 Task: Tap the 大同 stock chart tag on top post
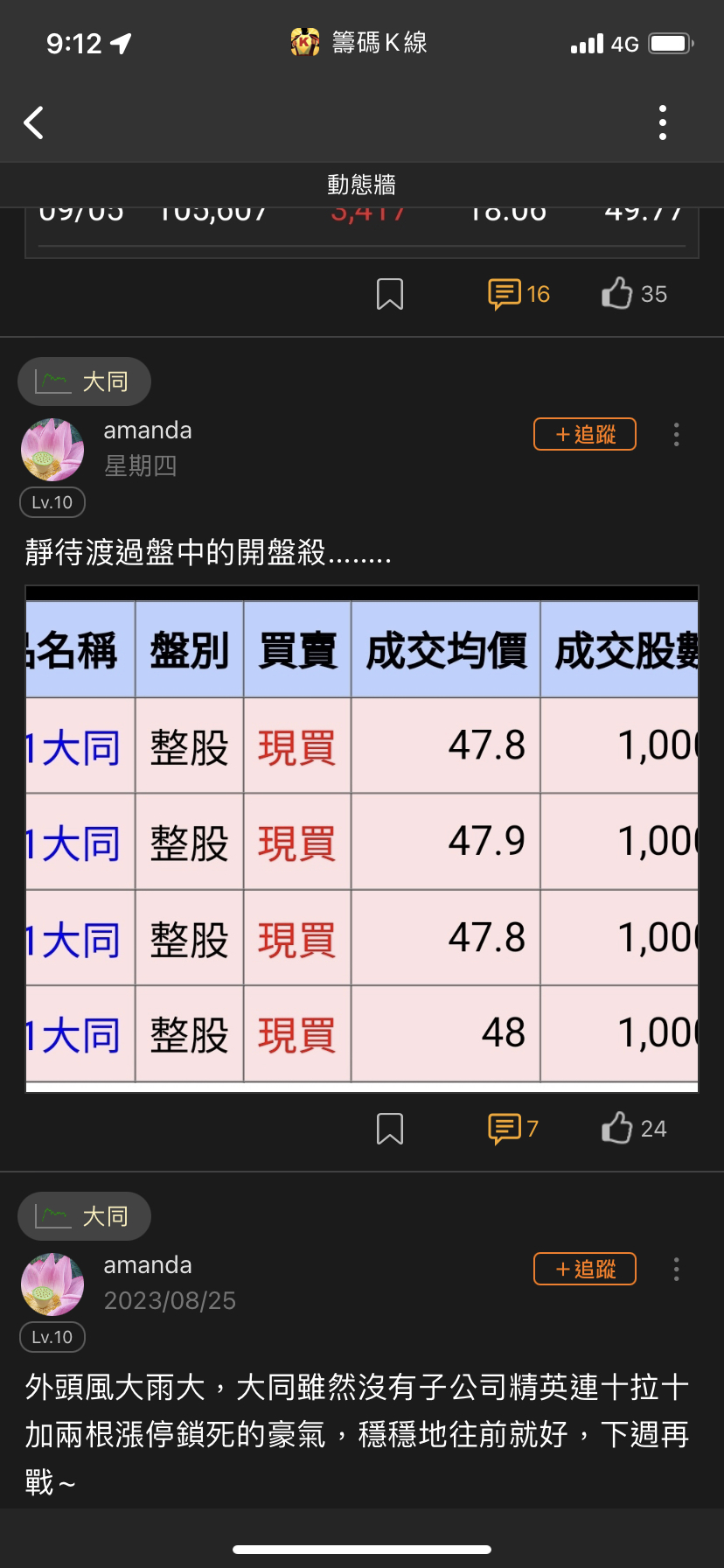(84, 381)
